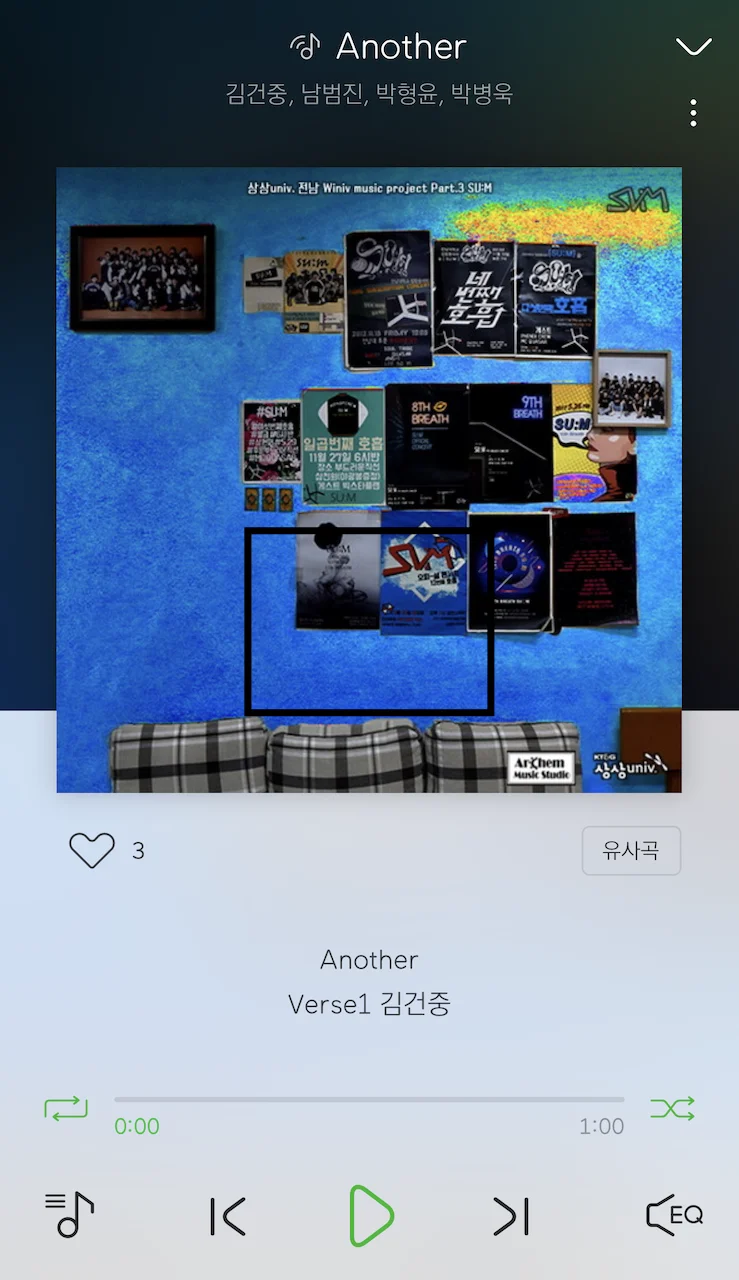Tap the lyrics line Verse1 김건중

[369, 1004]
